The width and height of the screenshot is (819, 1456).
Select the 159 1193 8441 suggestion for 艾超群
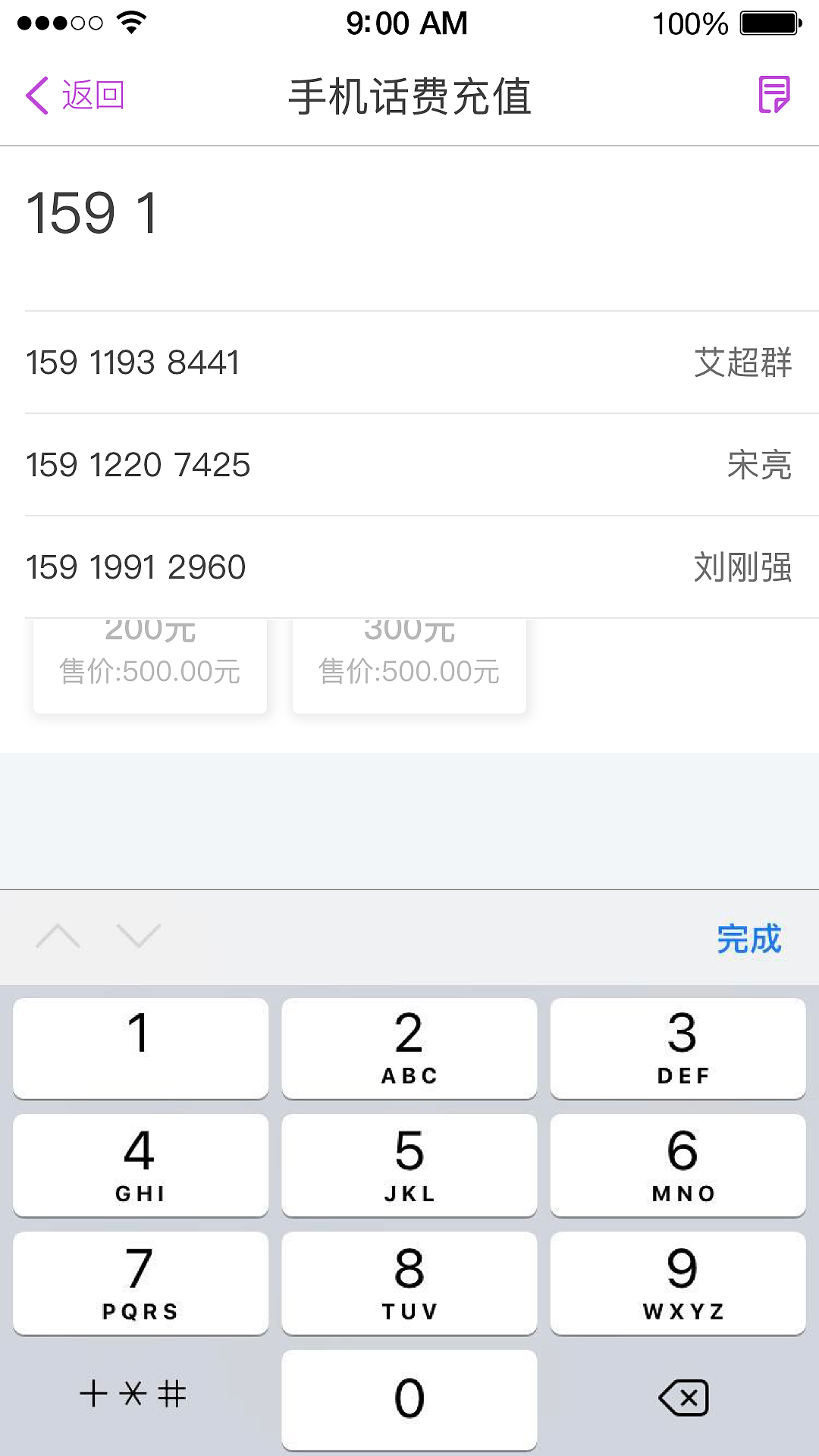pyautogui.click(x=409, y=363)
